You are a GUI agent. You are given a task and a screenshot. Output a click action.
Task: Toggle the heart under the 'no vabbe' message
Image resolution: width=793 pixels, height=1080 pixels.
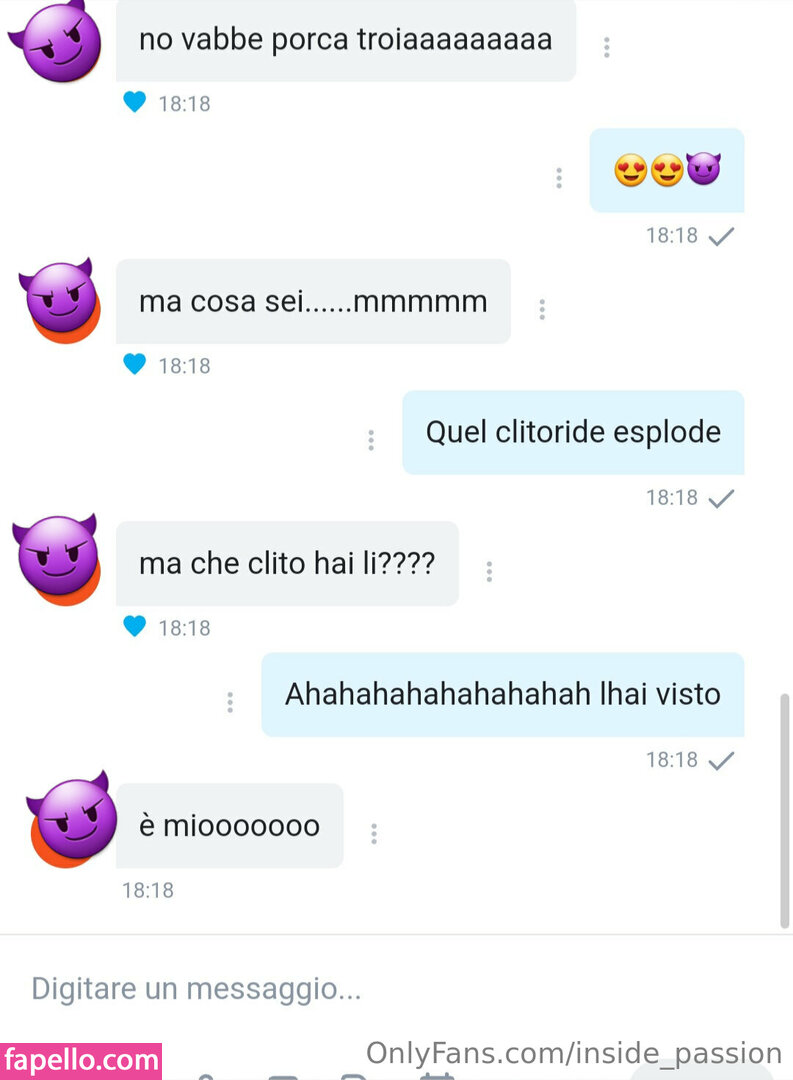[x=134, y=102]
